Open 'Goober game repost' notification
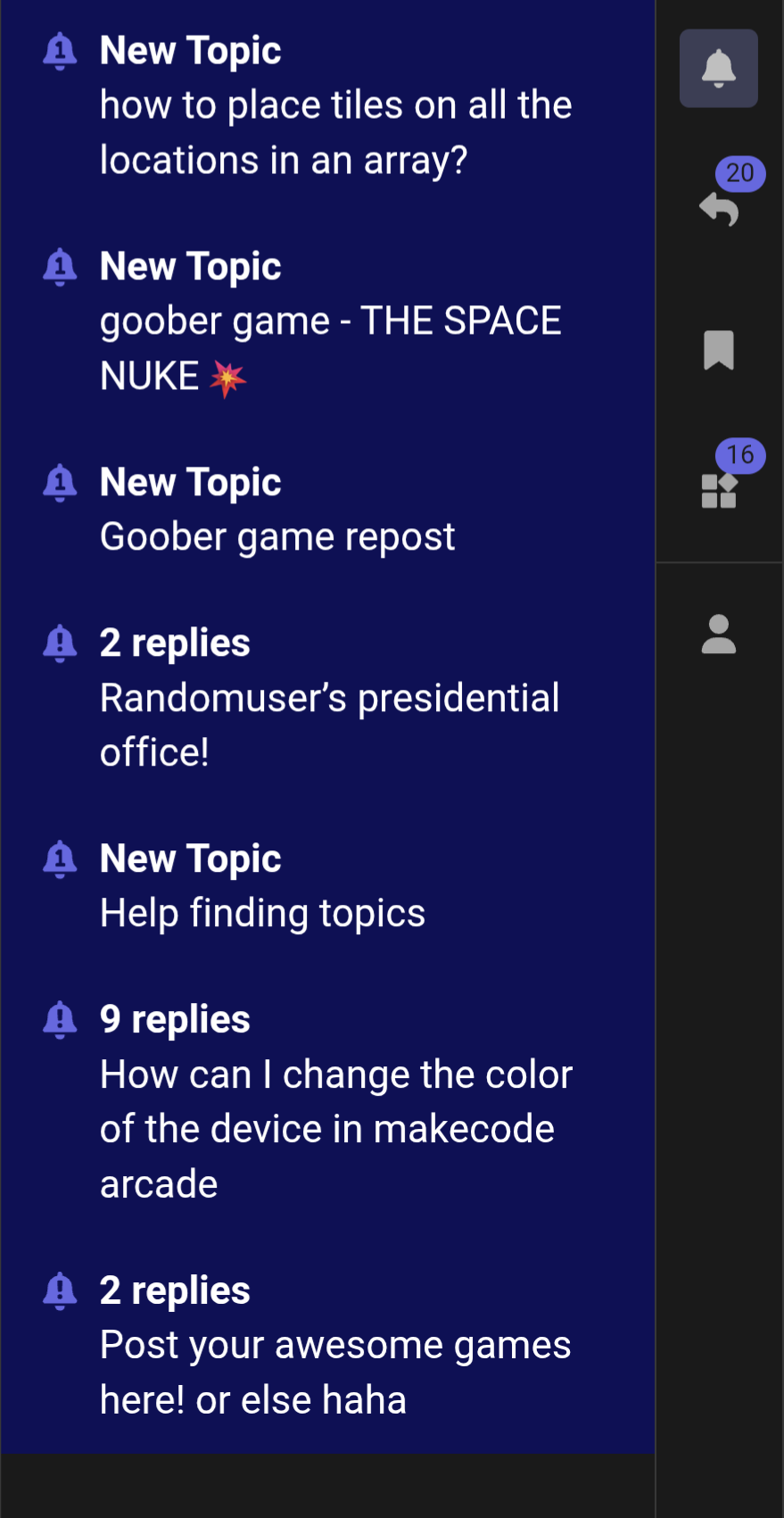This screenshot has width=784, height=1518. point(327,510)
